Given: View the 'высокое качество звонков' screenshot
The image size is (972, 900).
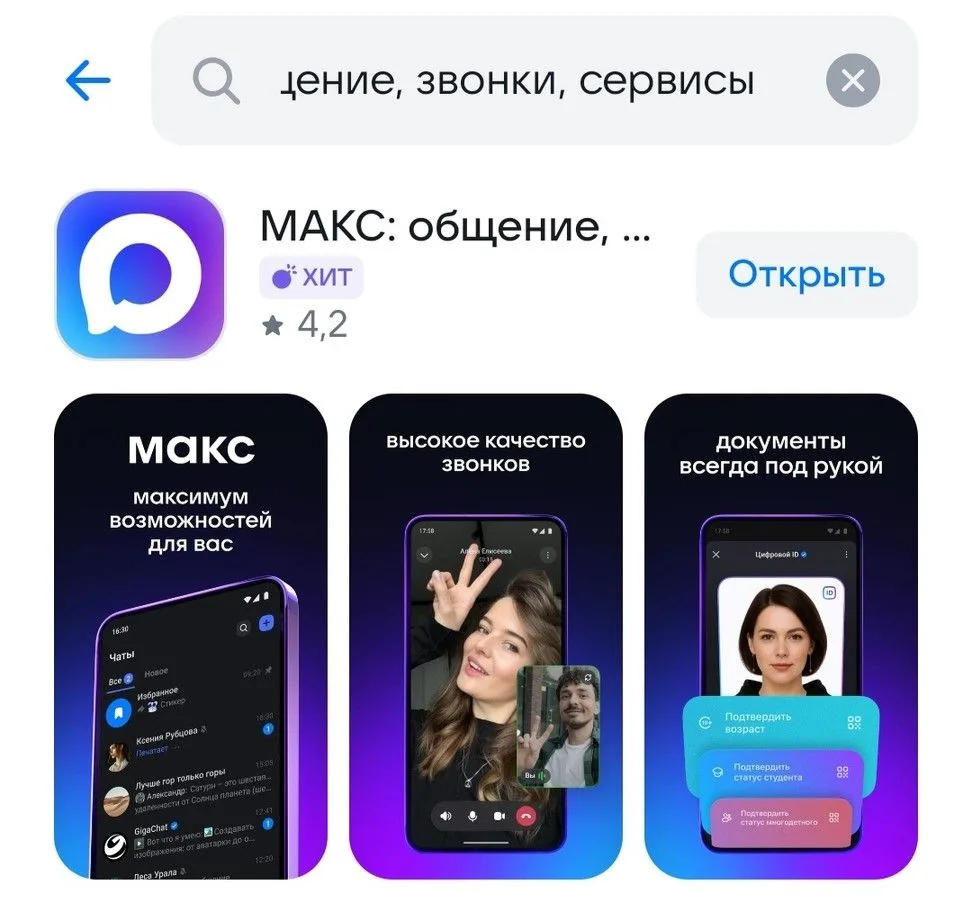Looking at the screenshot, I should (x=486, y=637).
